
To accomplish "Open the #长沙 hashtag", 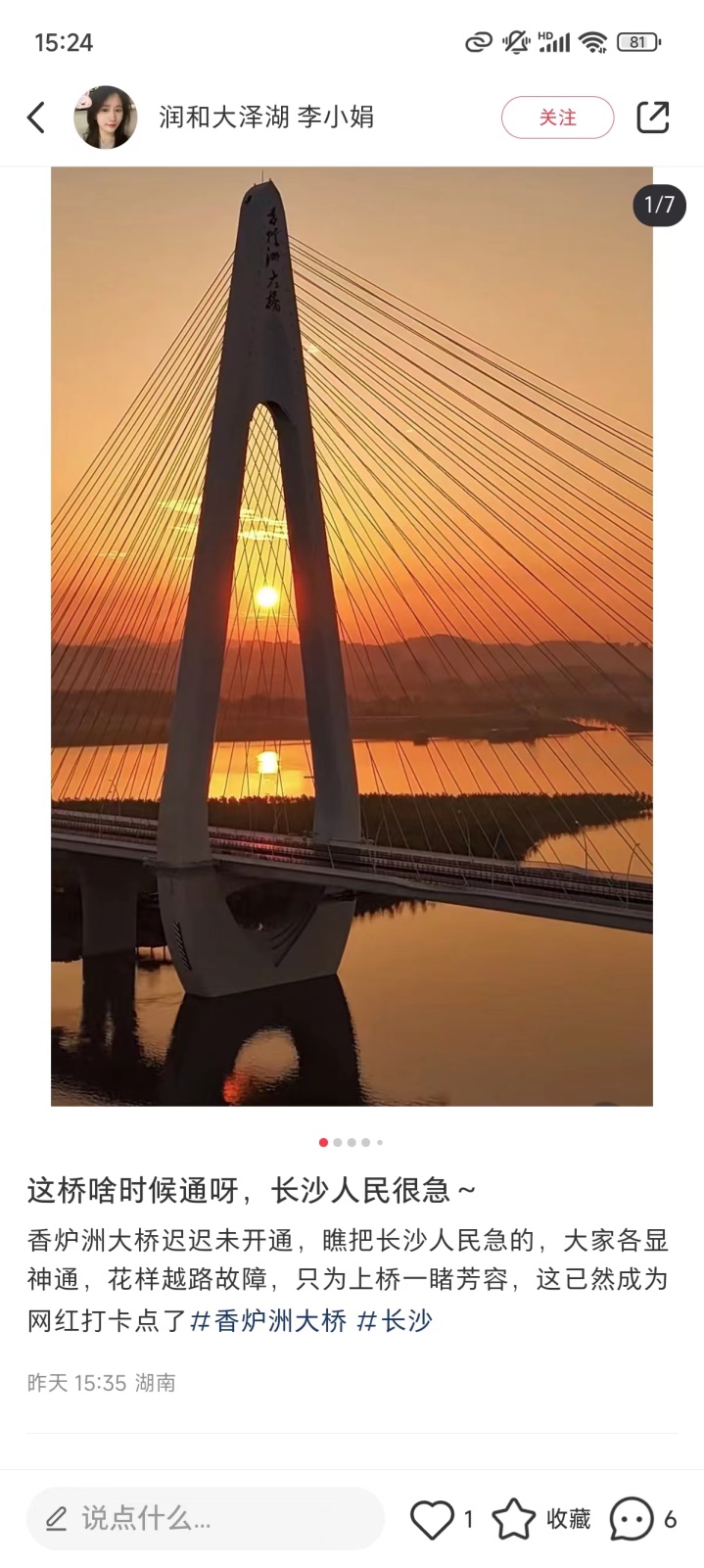I will (395, 1320).
